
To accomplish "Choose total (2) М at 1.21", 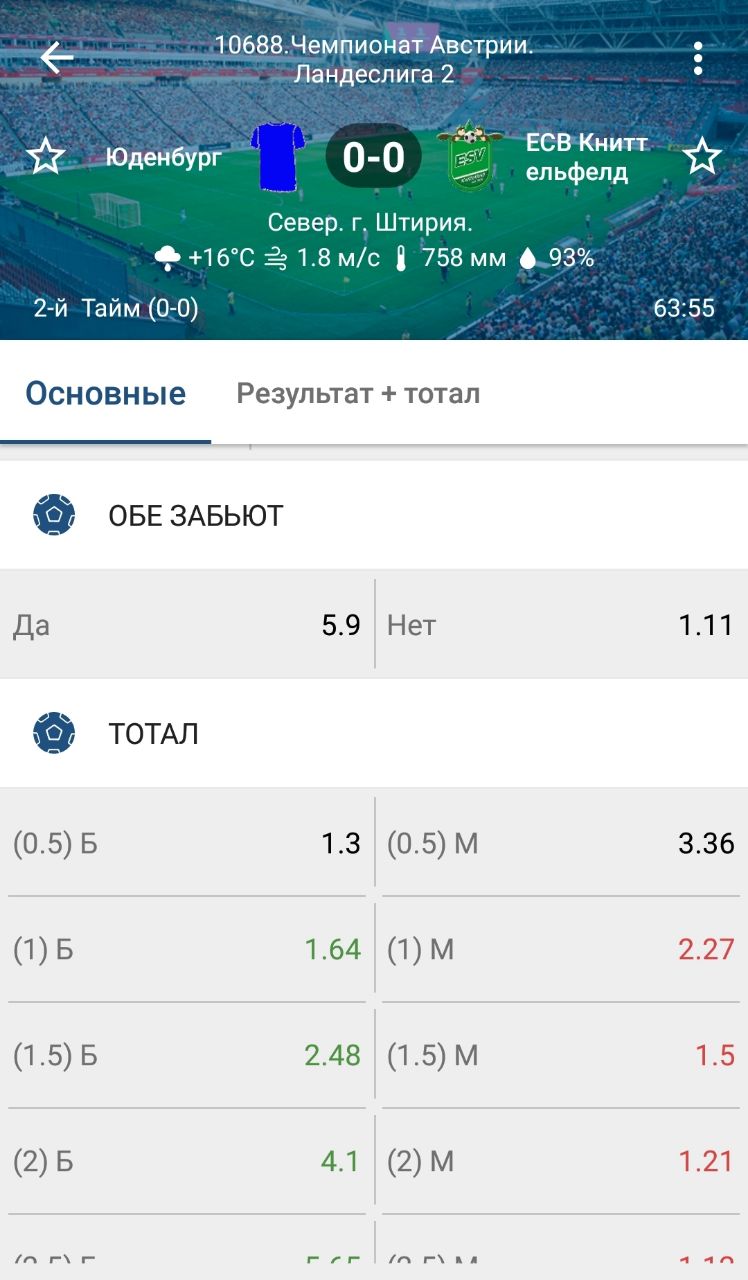I will (x=561, y=1161).
